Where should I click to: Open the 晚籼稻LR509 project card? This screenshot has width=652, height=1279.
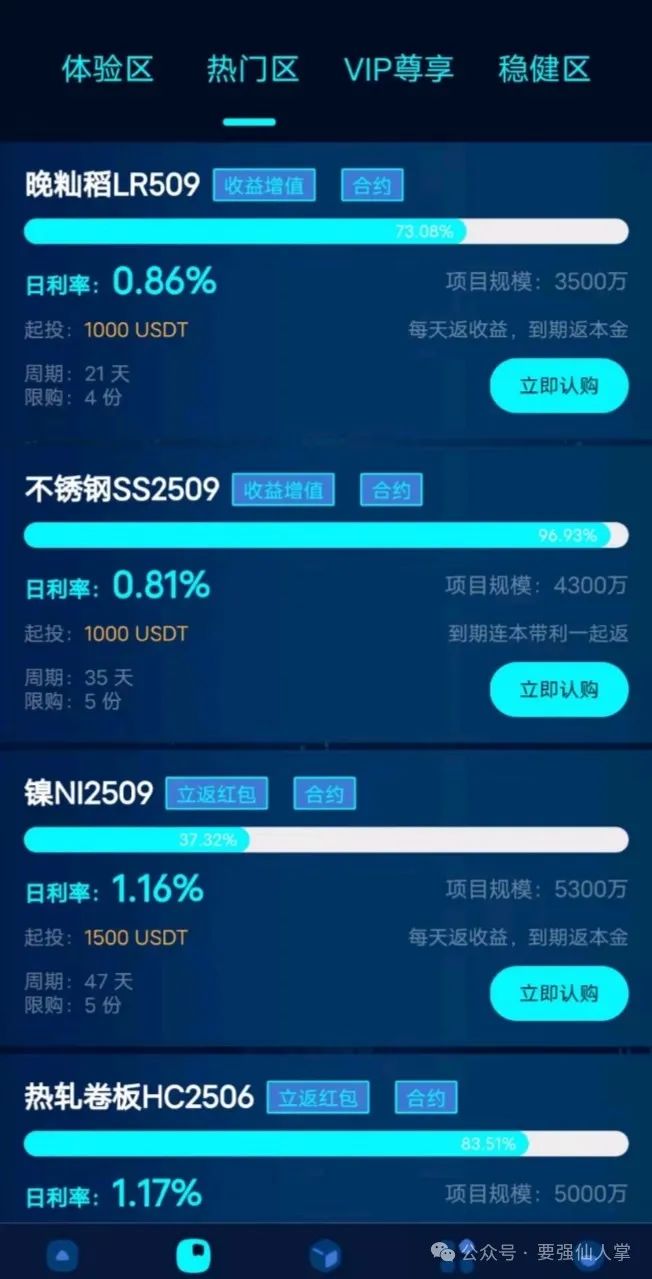click(112, 185)
